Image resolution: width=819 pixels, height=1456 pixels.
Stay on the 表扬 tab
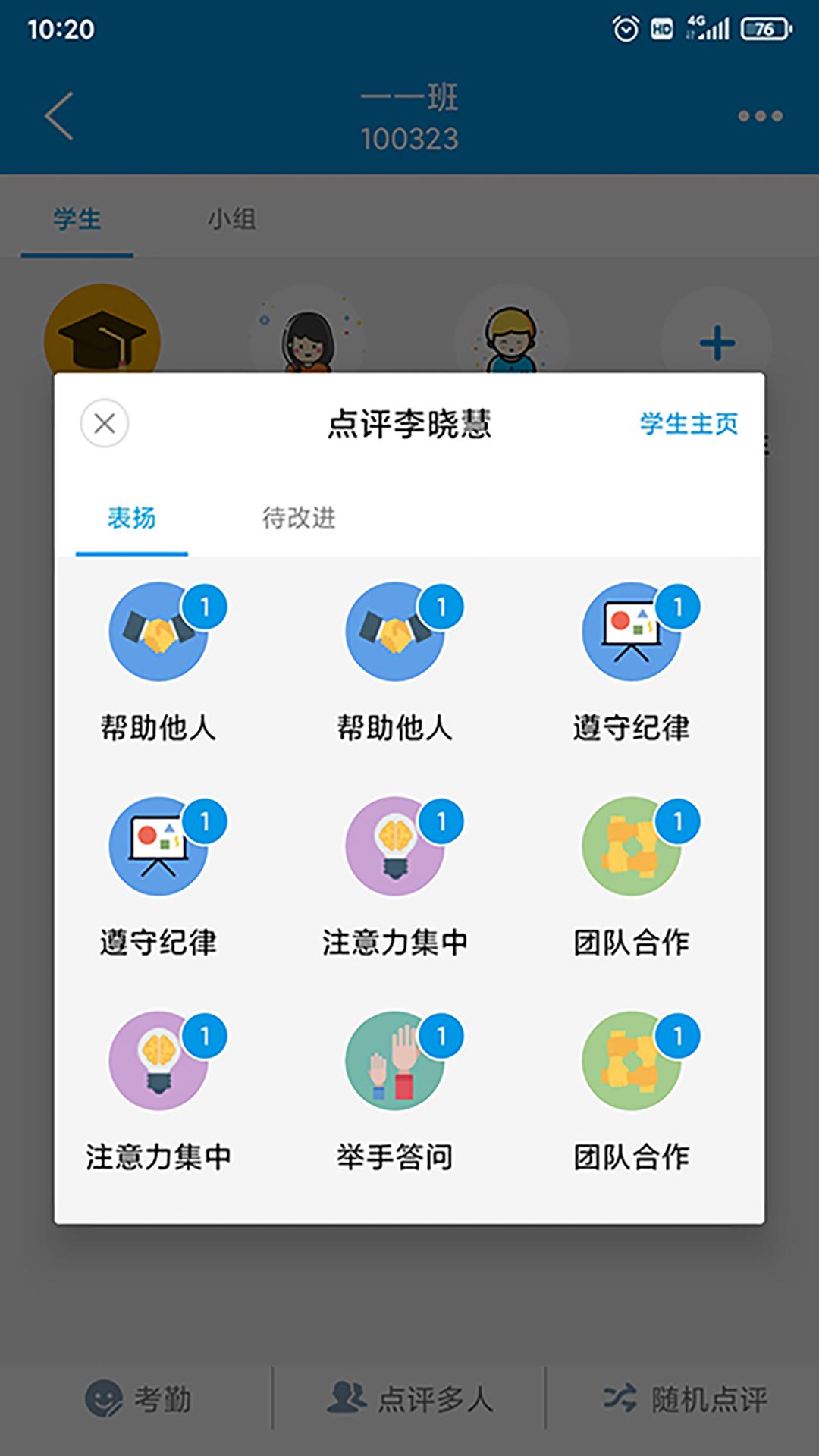click(x=130, y=519)
